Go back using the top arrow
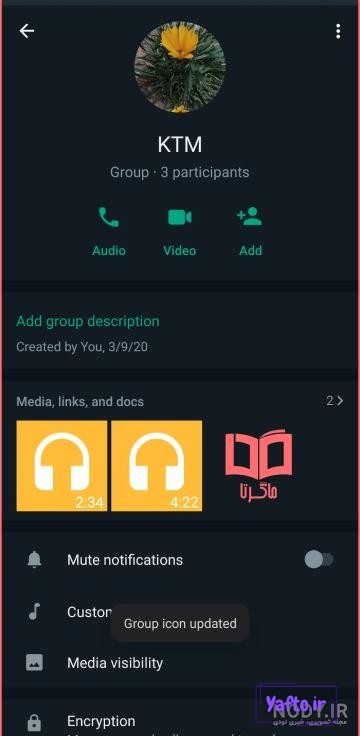 coord(27,31)
